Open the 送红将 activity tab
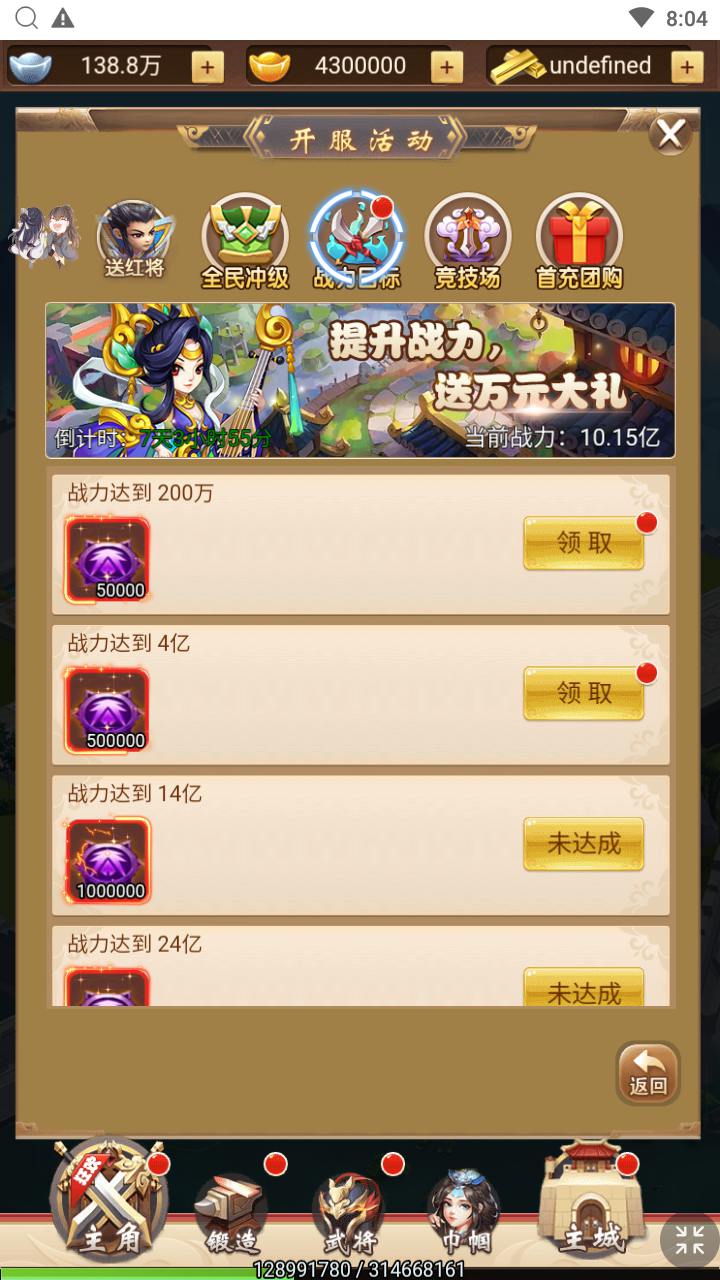 (x=134, y=240)
